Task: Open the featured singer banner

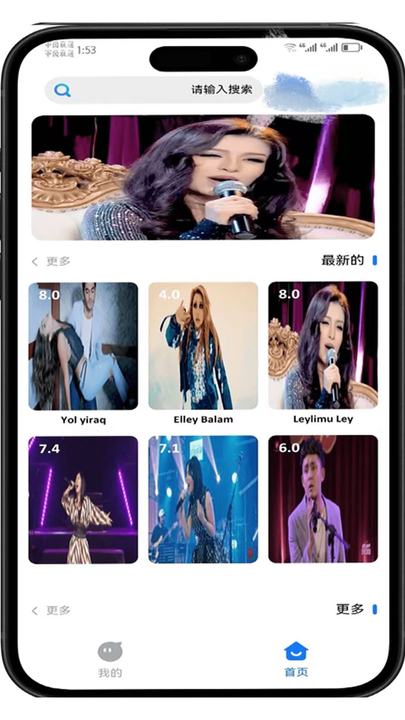Action: pyautogui.click(x=203, y=177)
